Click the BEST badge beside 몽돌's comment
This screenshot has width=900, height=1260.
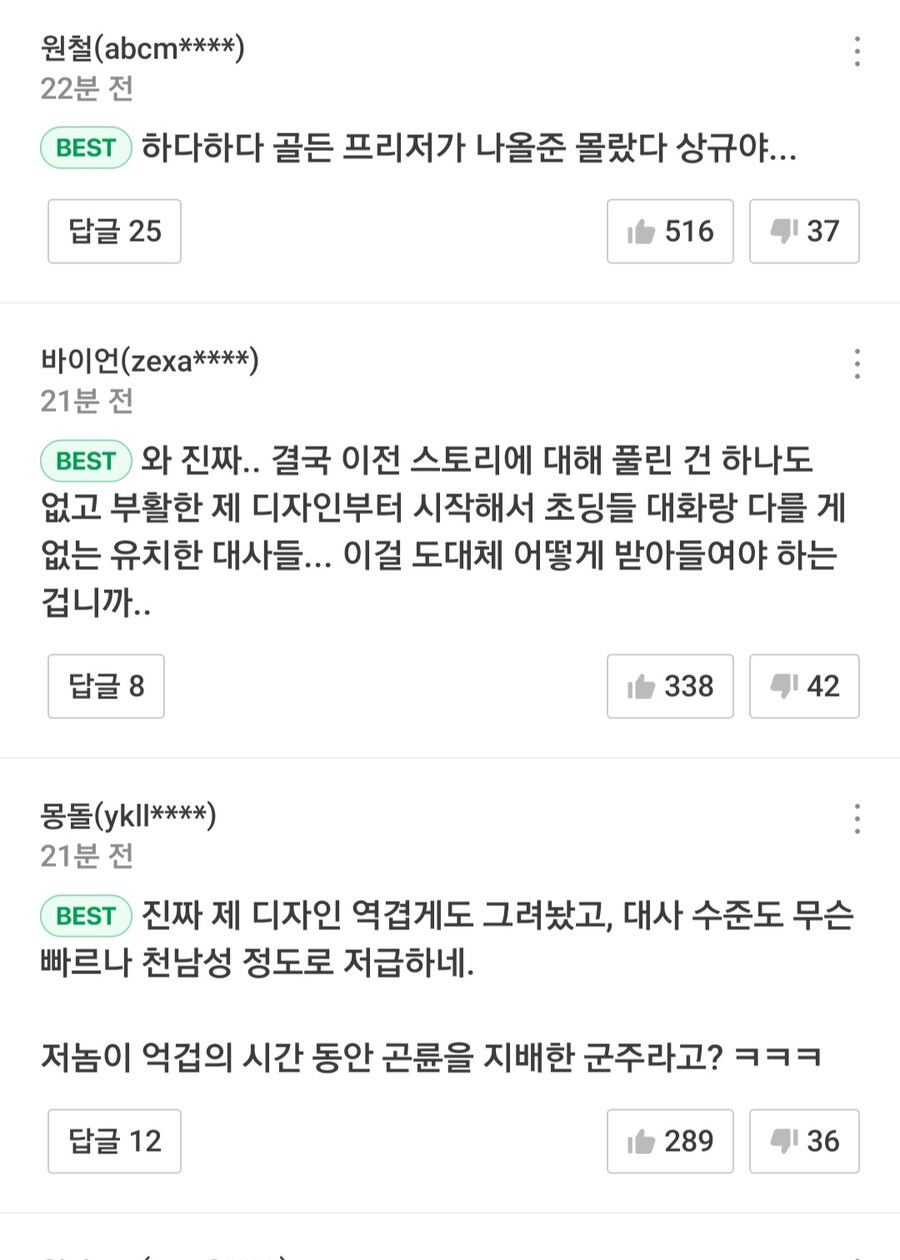[85, 916]
